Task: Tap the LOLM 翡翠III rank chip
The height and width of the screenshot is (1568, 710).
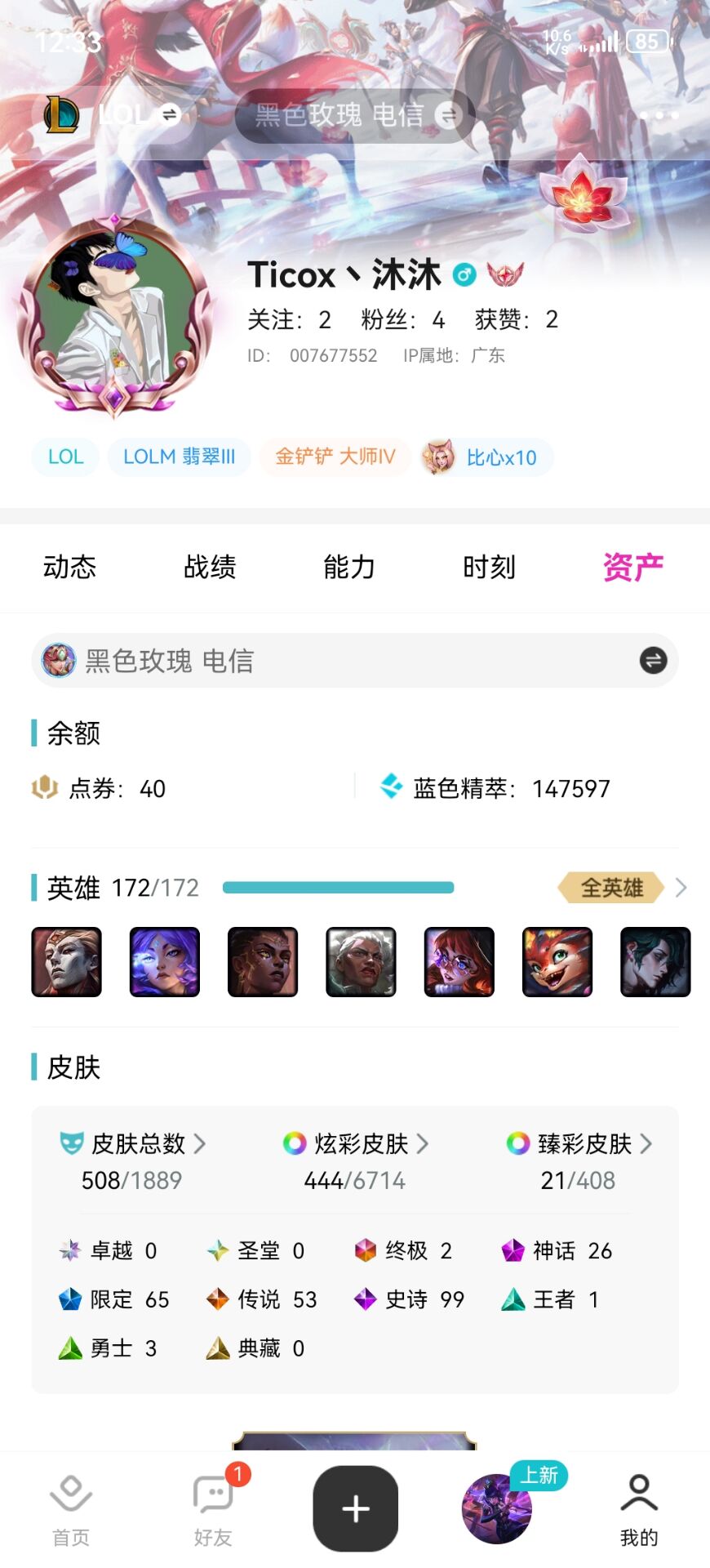Action: tap(179, 457)
